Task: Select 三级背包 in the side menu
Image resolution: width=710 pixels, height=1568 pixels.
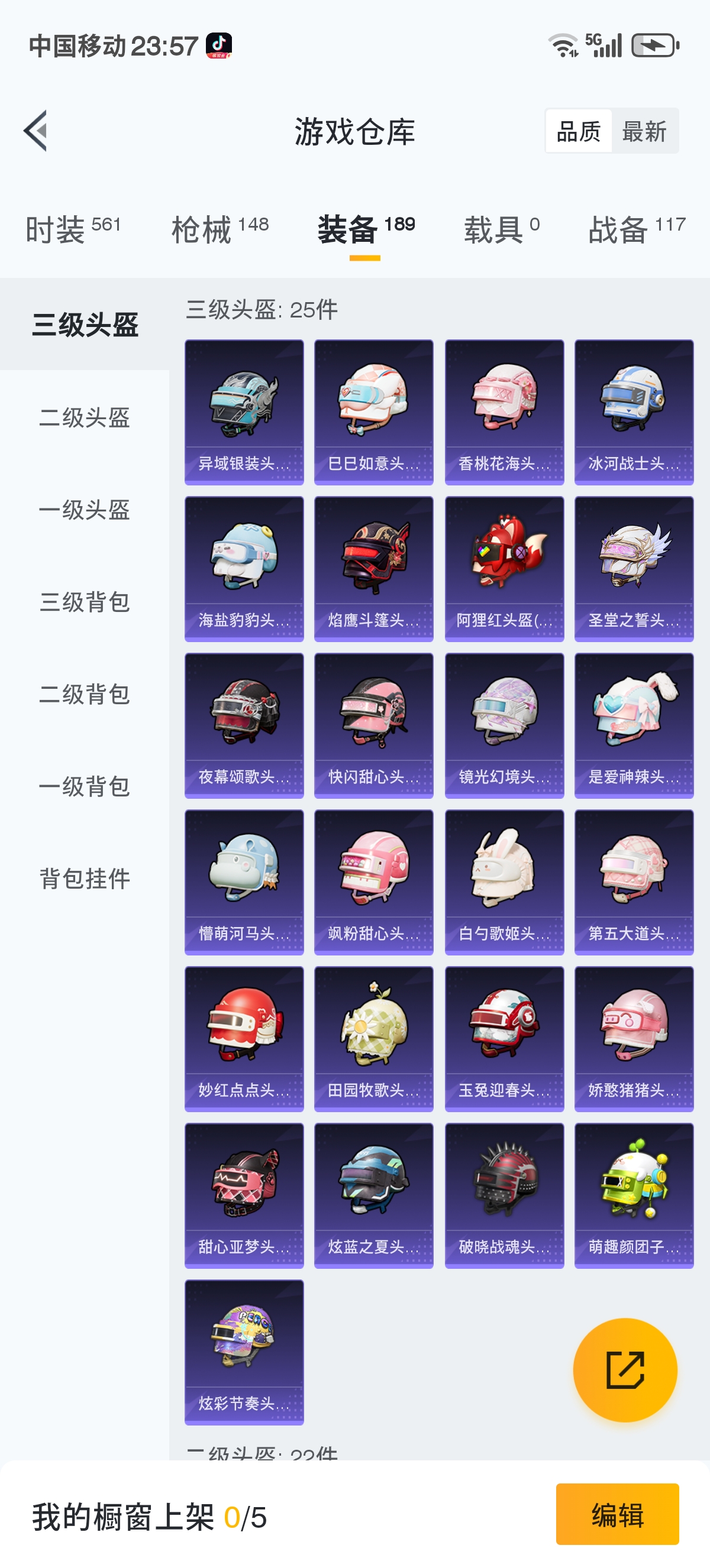Action: click(x=85, y=602)
